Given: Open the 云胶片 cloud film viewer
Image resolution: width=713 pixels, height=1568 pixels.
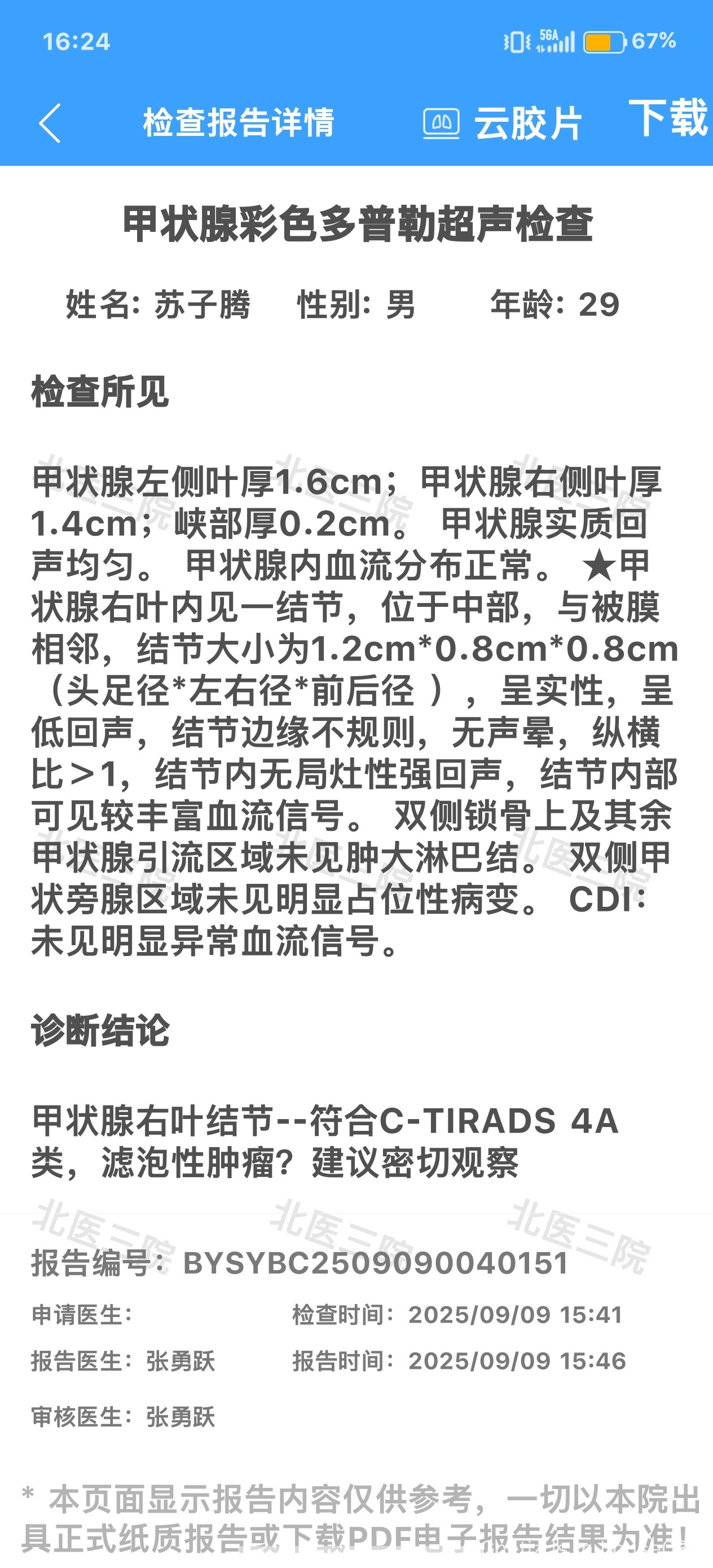Looking at the screenshot, I should pyautogui.click(x=503, y=124).
